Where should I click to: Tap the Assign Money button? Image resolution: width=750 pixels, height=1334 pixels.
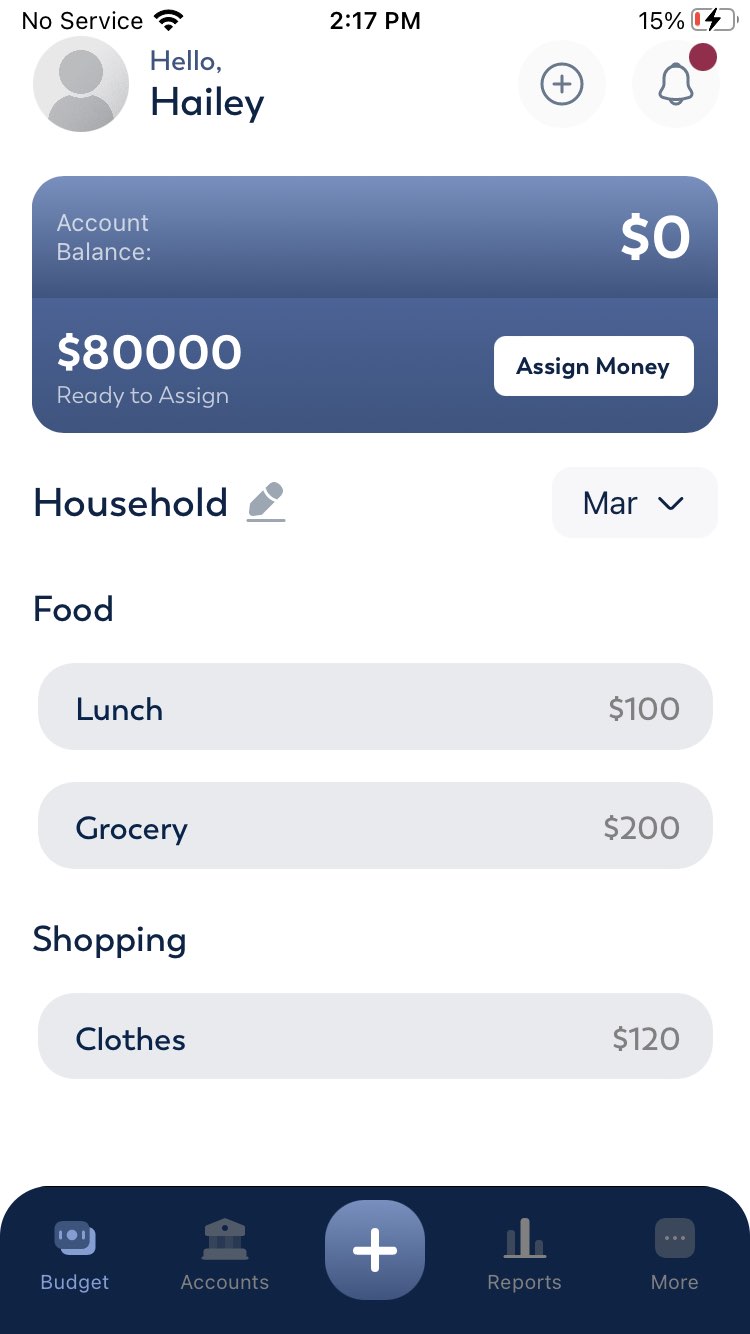coord(593,366)
